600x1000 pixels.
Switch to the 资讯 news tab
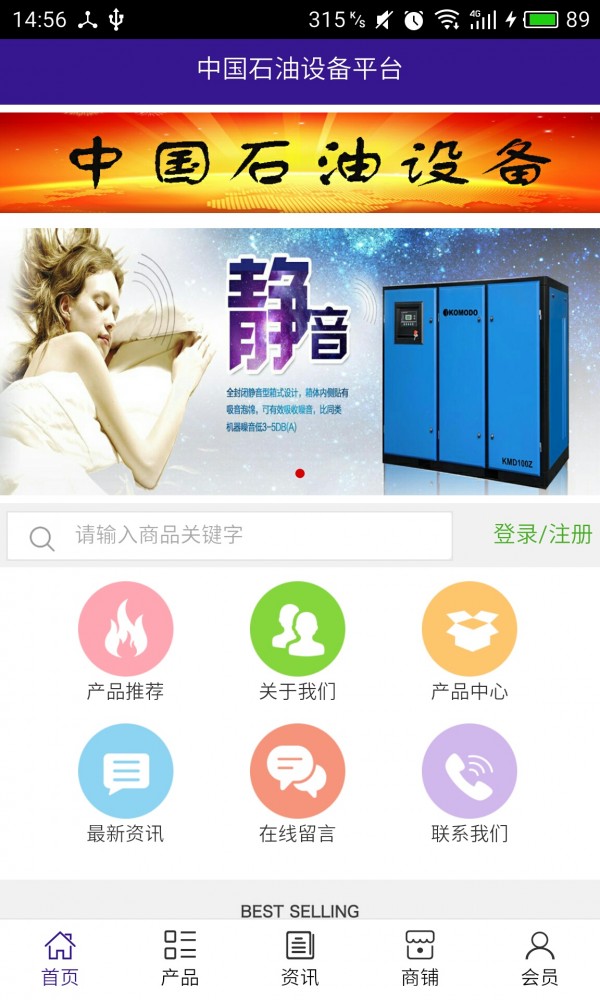(x=300, y=958)
